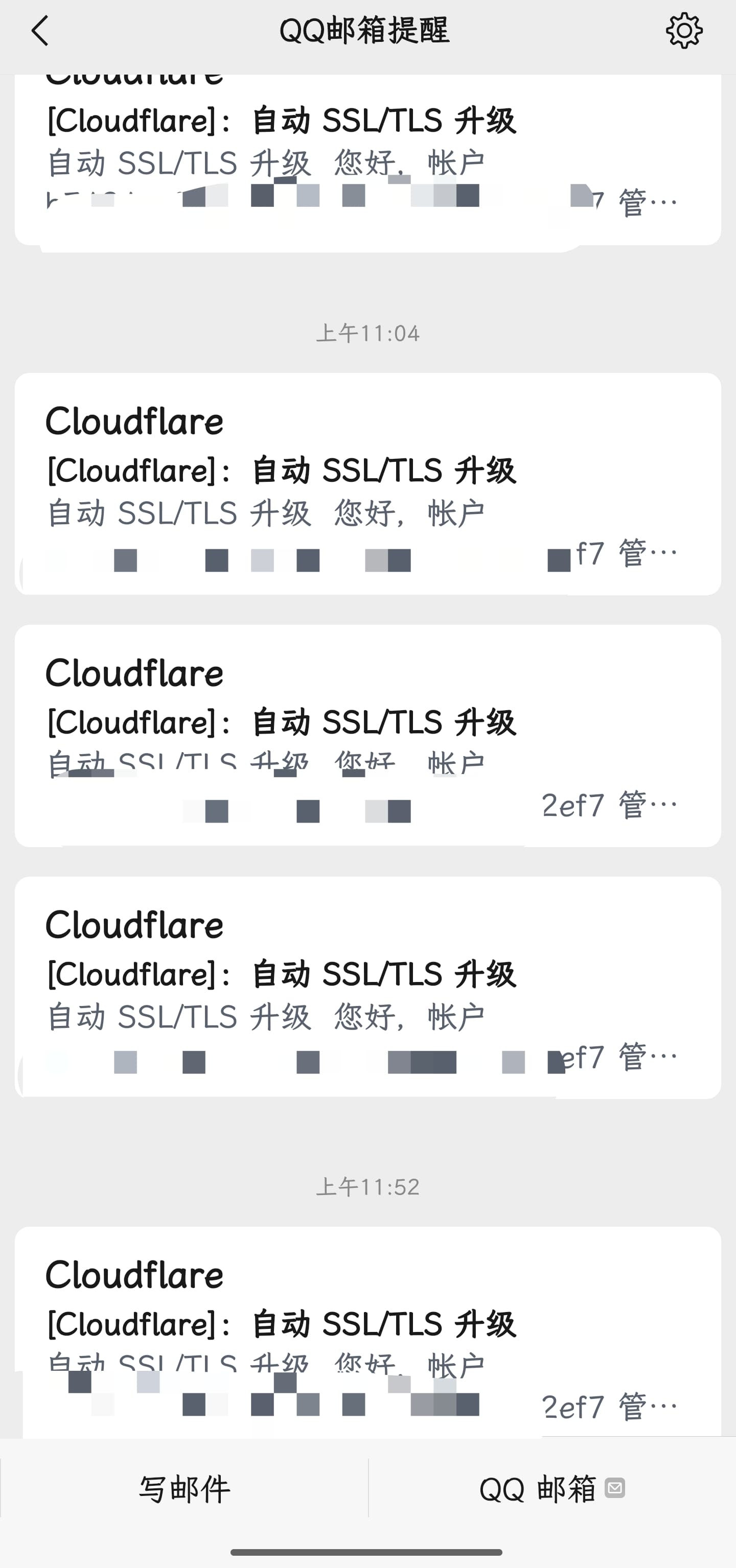Open the settings gear icon
This screenshot has width=736, height=1568.
click(x=684, y=31)
